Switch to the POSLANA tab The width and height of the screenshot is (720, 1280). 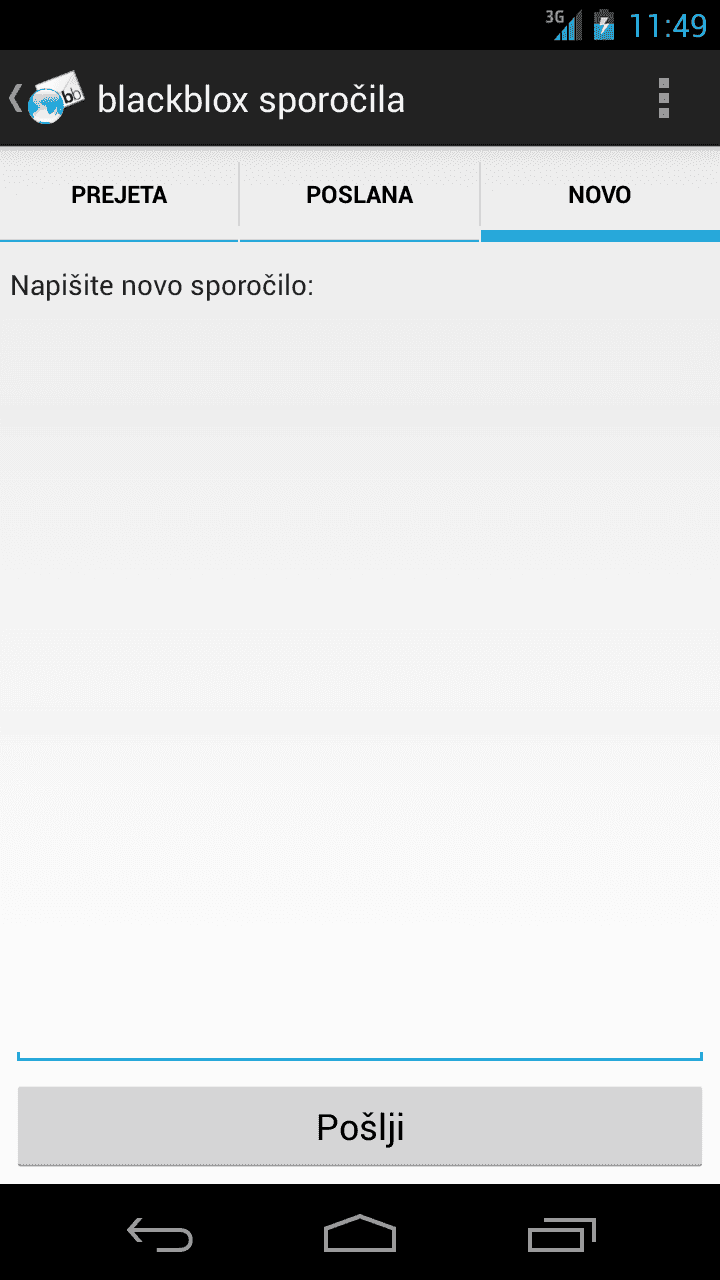click(x=359, y=196)
